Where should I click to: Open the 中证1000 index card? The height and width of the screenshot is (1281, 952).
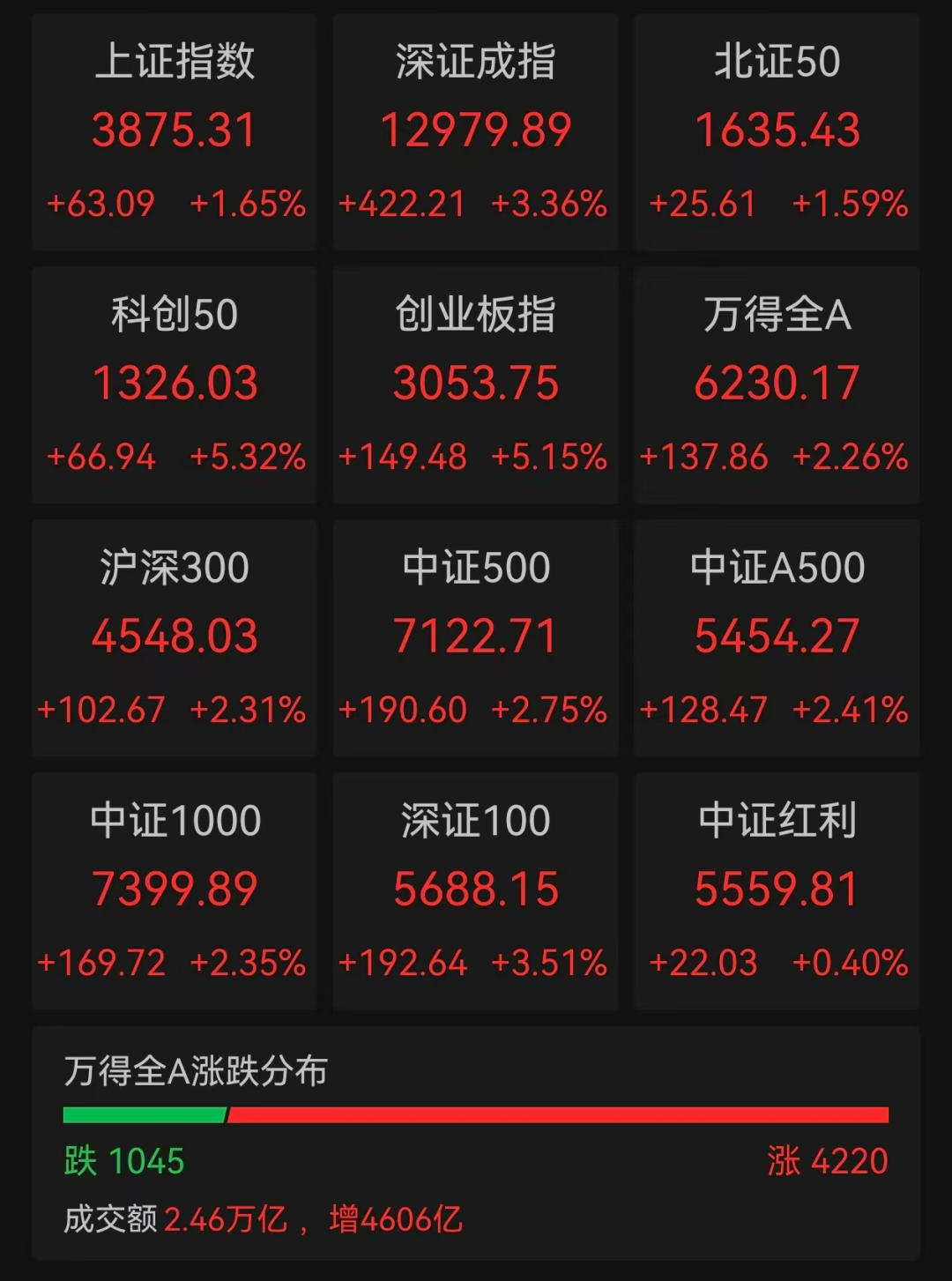click(175, 891)
